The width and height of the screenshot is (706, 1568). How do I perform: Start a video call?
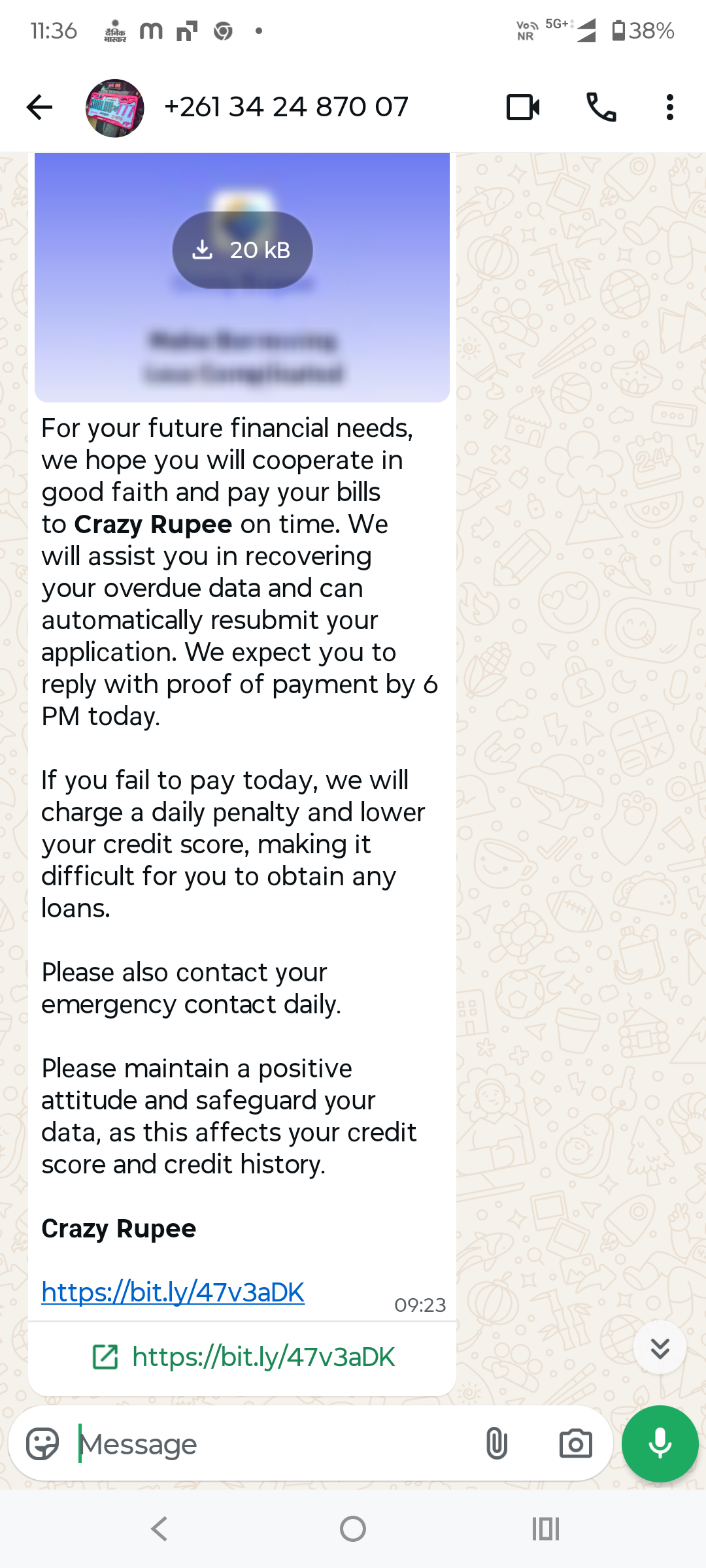pyautogui.click(x=523, y=107)
